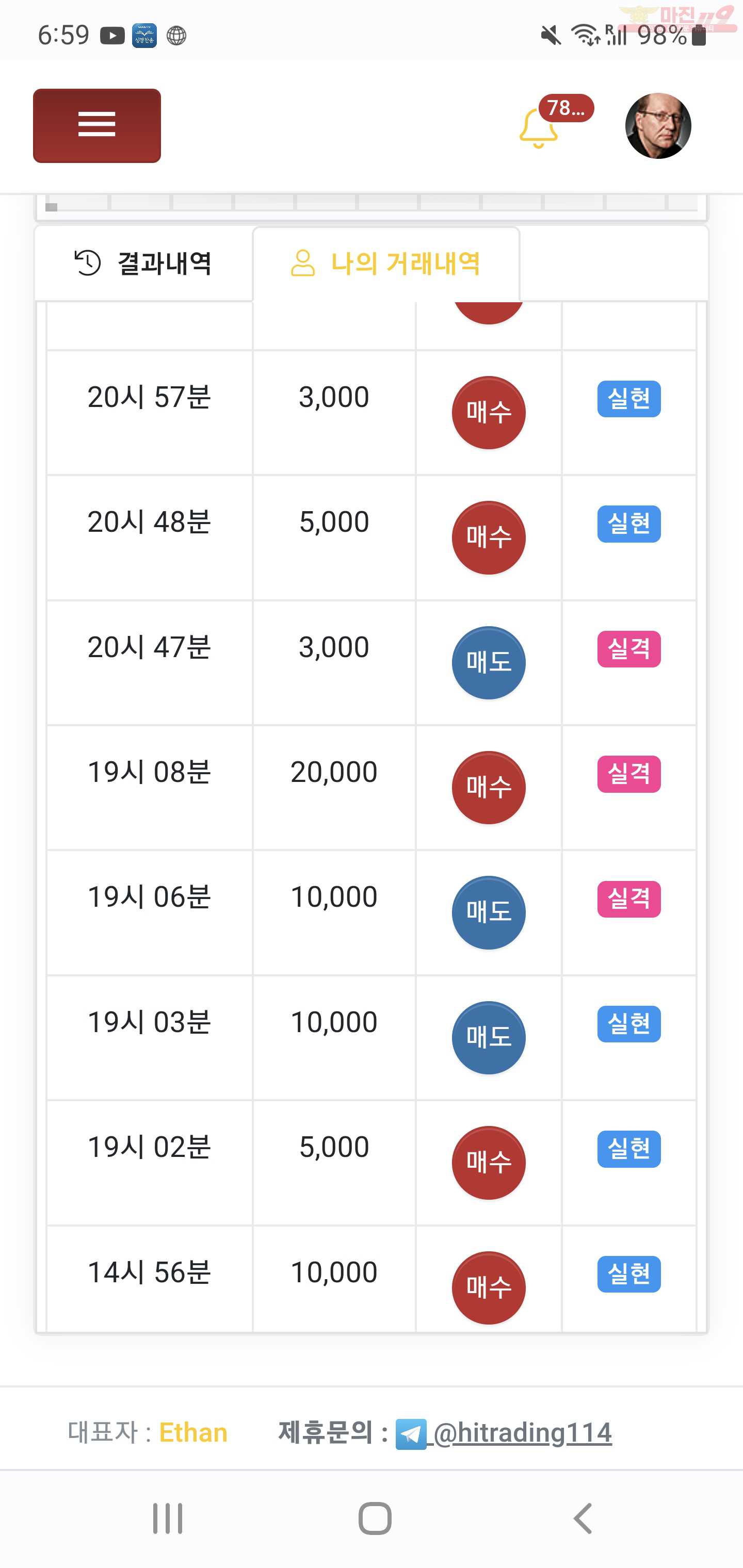
Task: Open the notifications bell
Action: point(539,128)
